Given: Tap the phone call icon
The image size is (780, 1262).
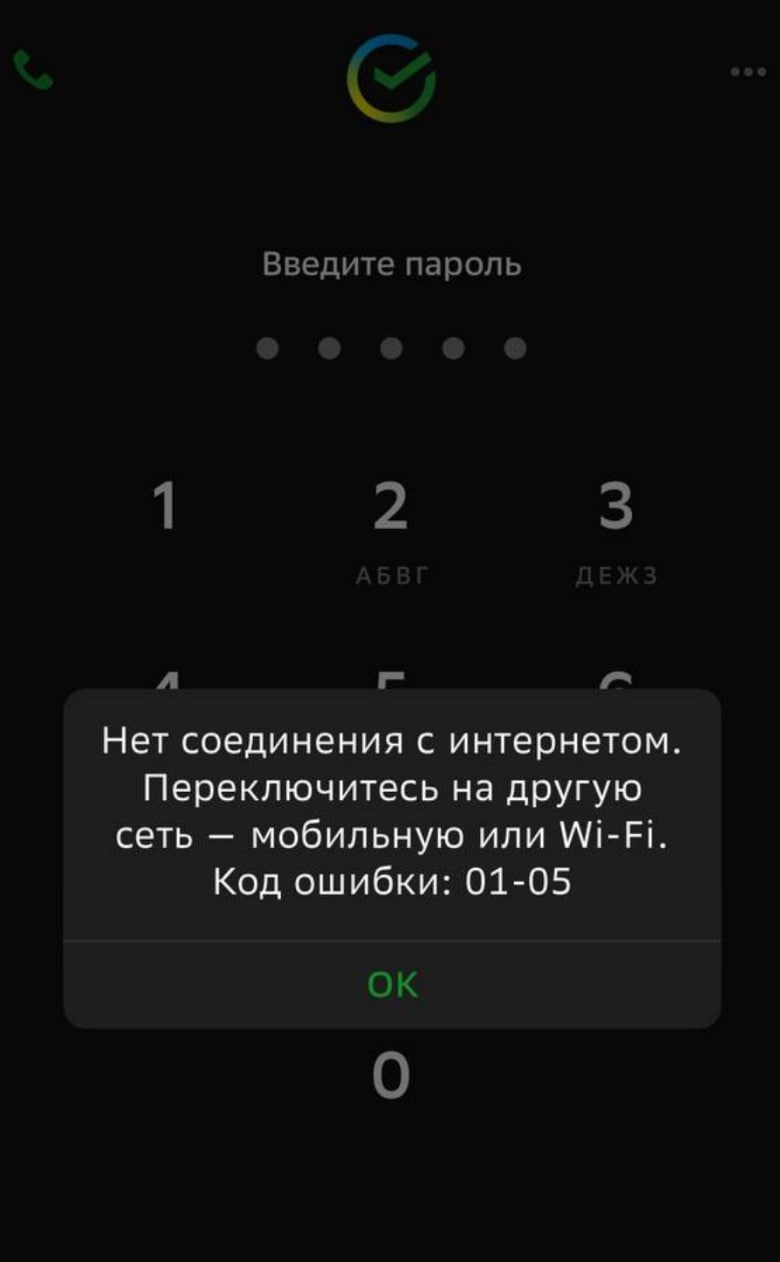Looking at the screenshot, I should (33, 70).
